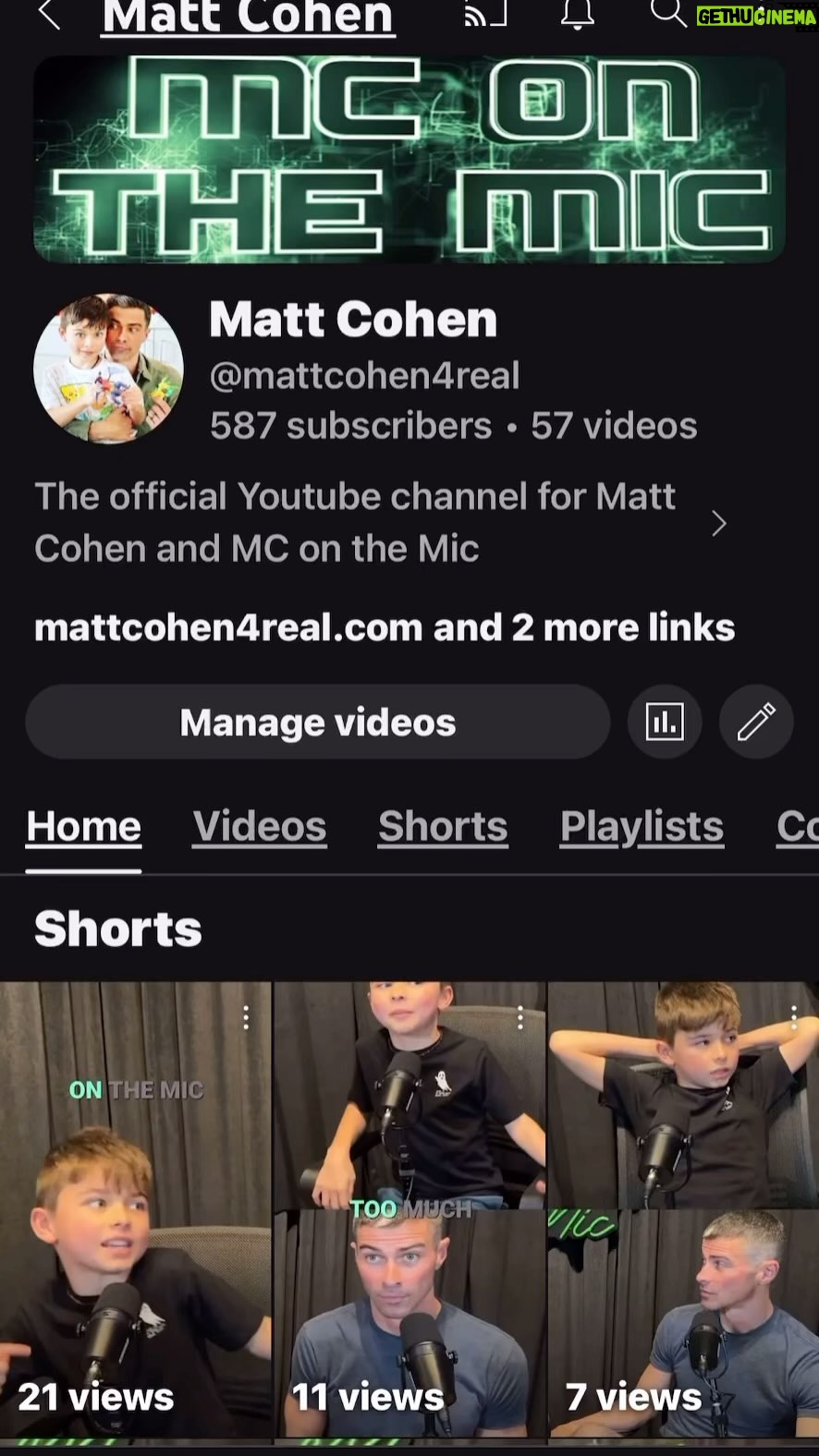Play the Short with 11 views

[409, 1210]
